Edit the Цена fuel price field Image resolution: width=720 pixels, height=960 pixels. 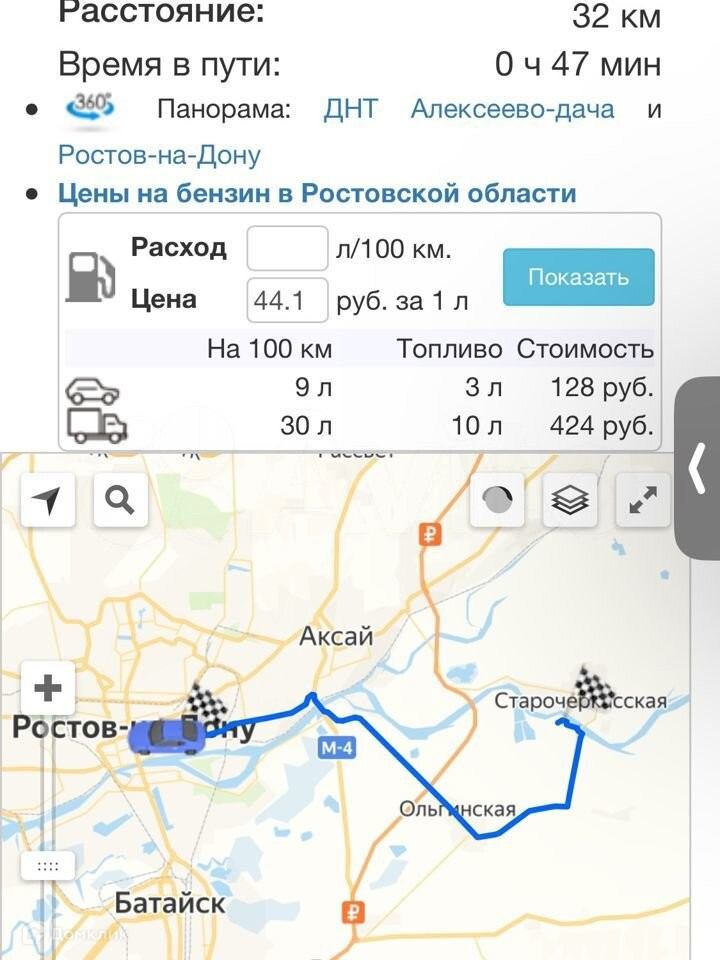(287, 300)
